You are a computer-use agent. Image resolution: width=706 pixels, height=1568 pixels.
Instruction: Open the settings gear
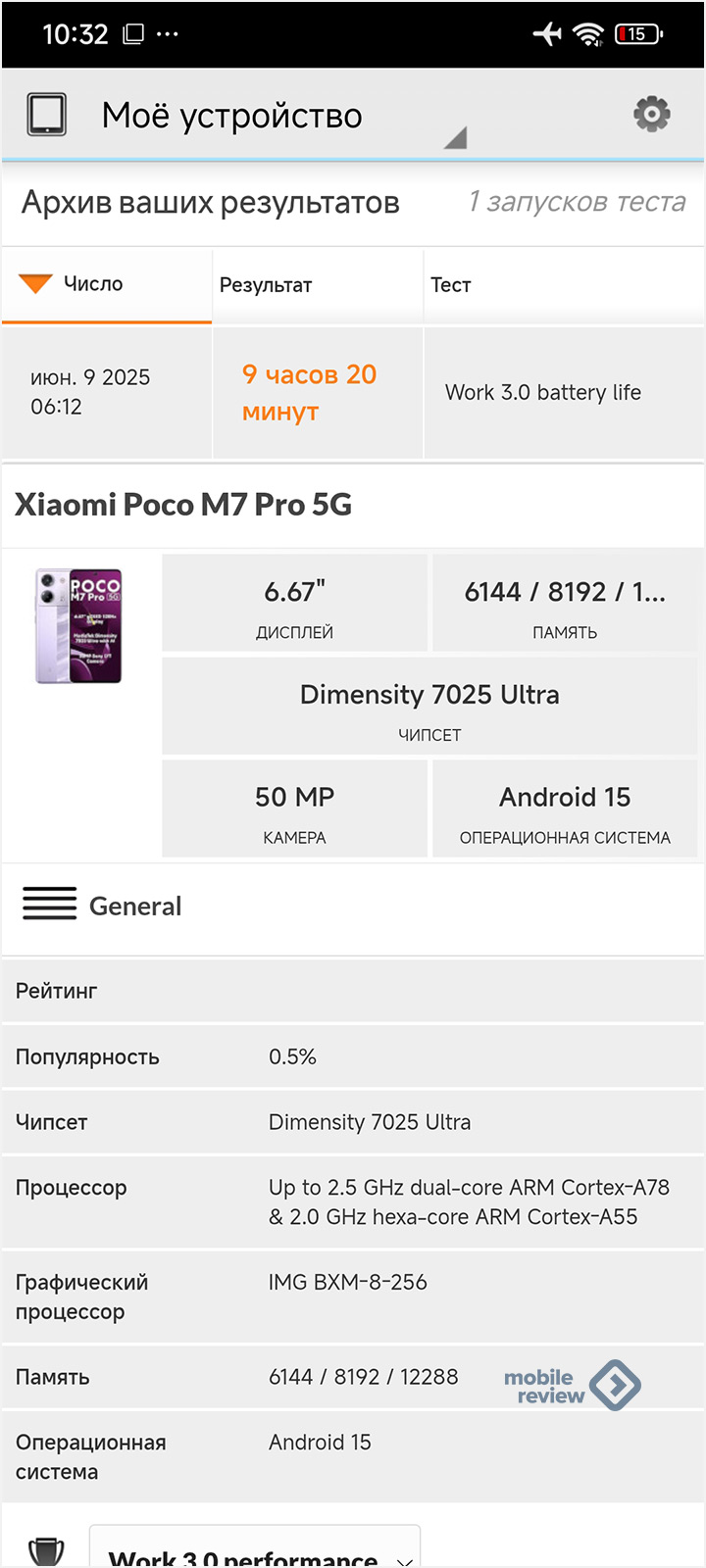tap(651, 115)
